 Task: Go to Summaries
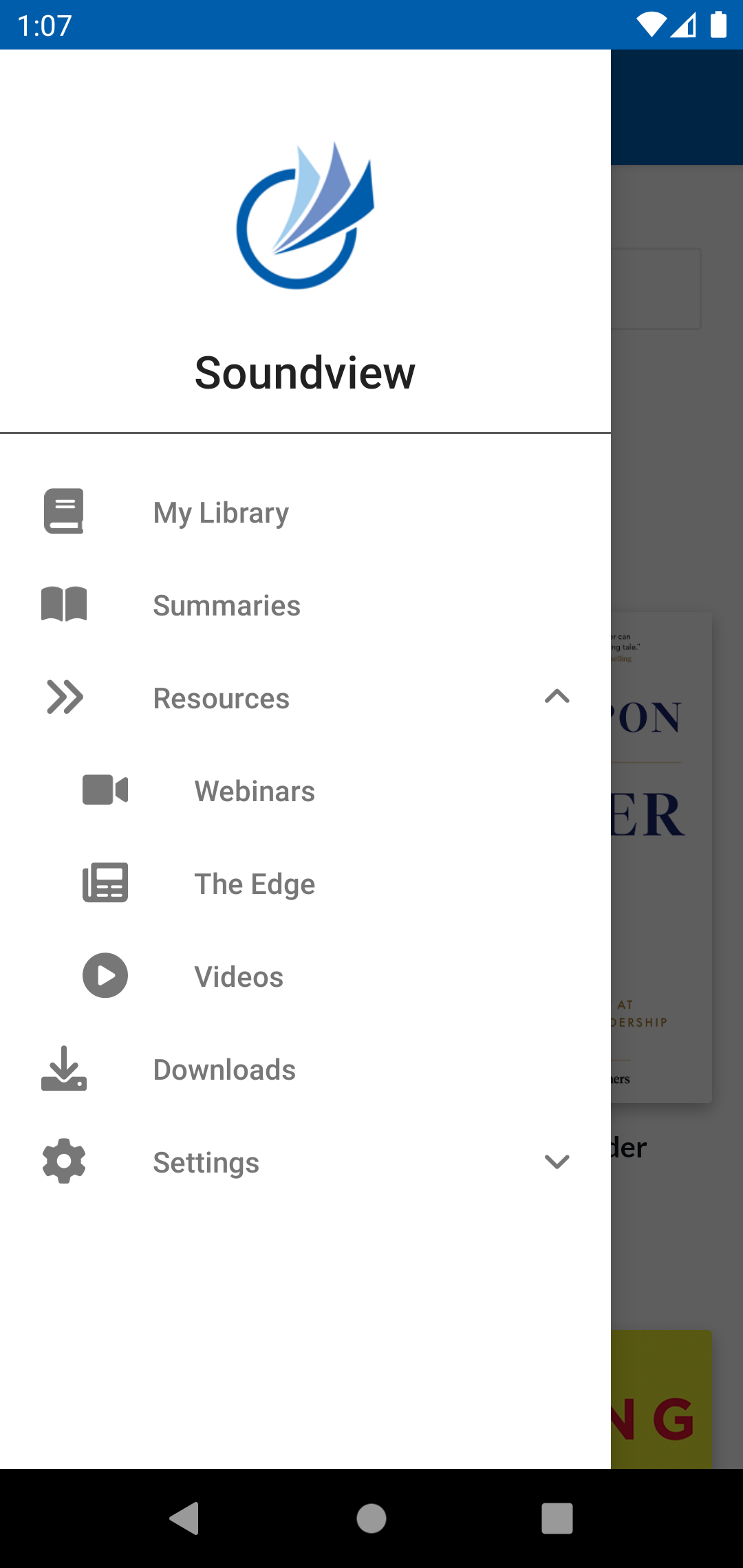pyautogui.click(x=305, y=605)
